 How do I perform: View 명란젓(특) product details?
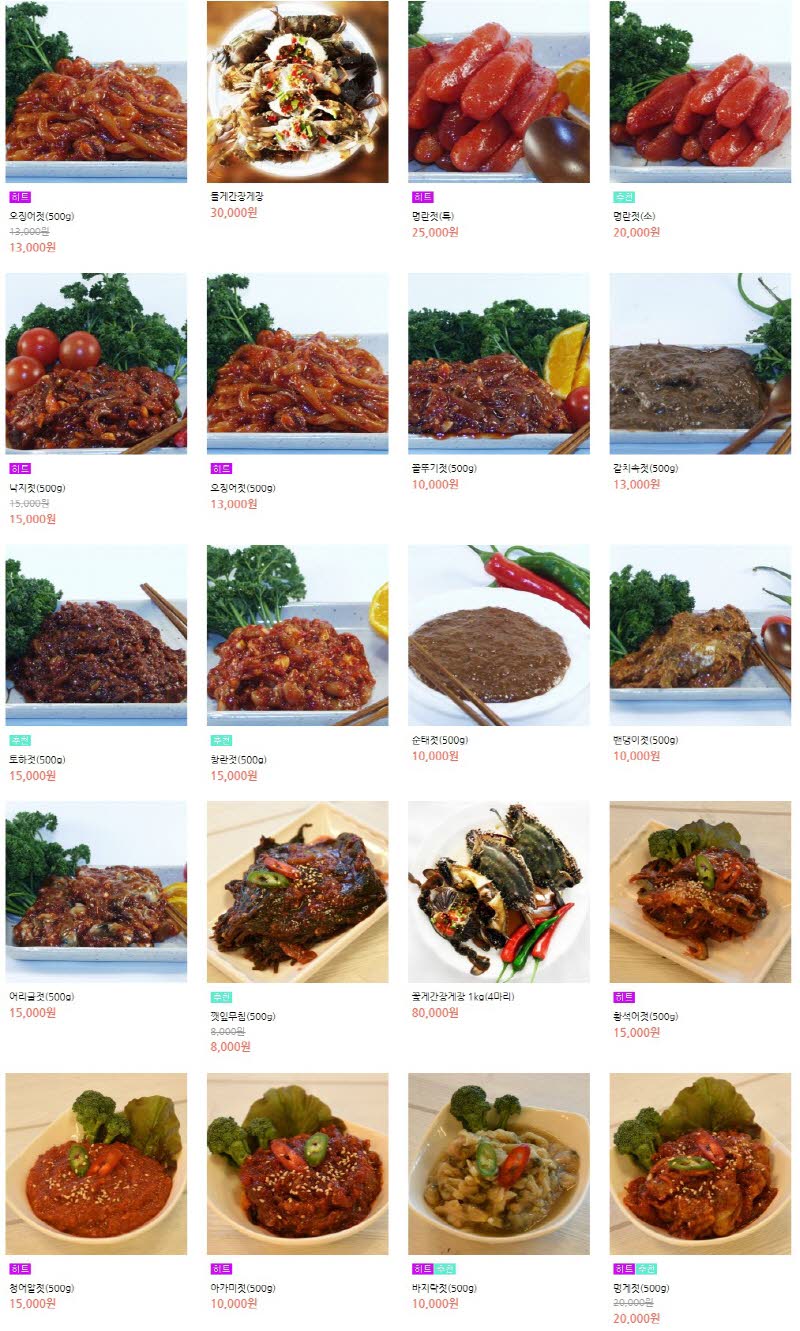498,92
